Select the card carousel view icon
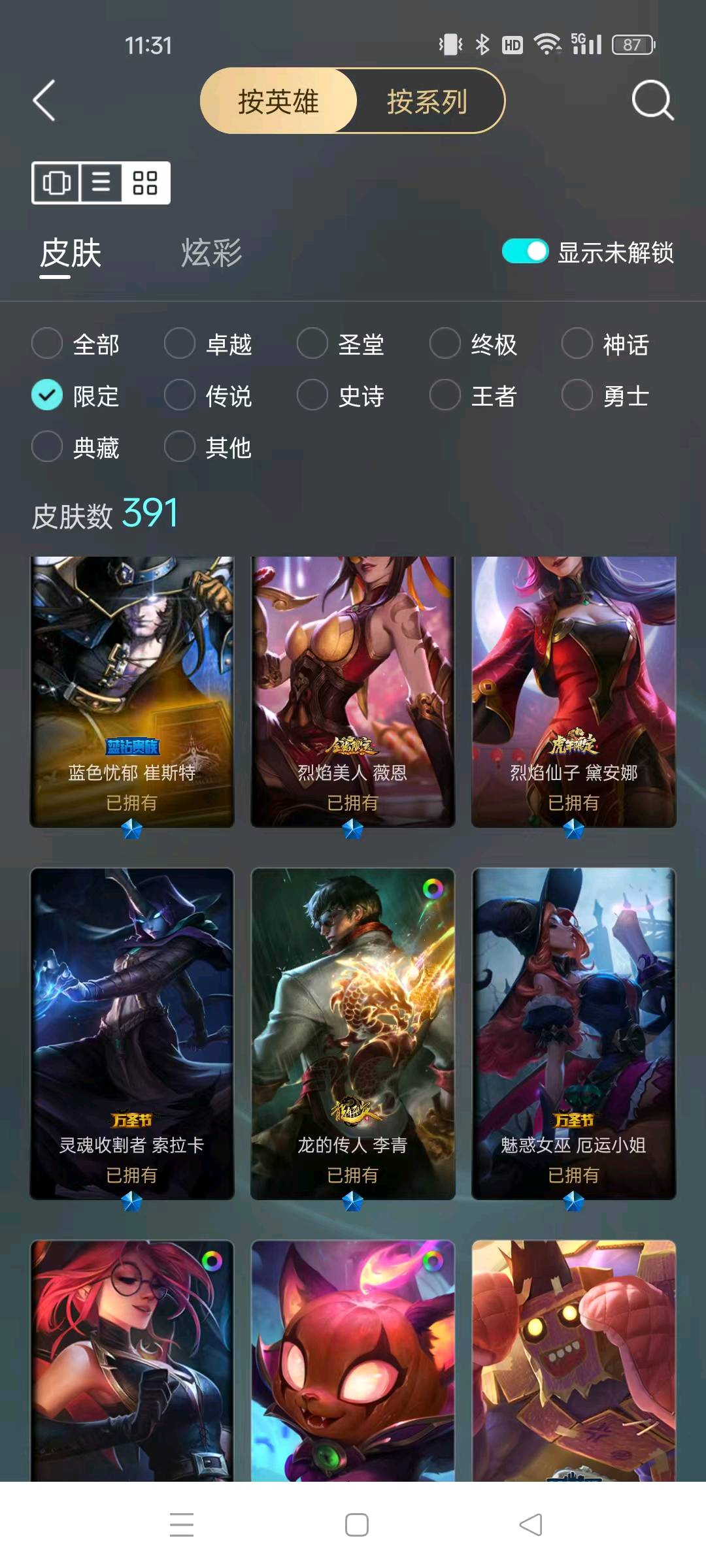The width and height of the screenshot is (706, 1568). point(57,182)
